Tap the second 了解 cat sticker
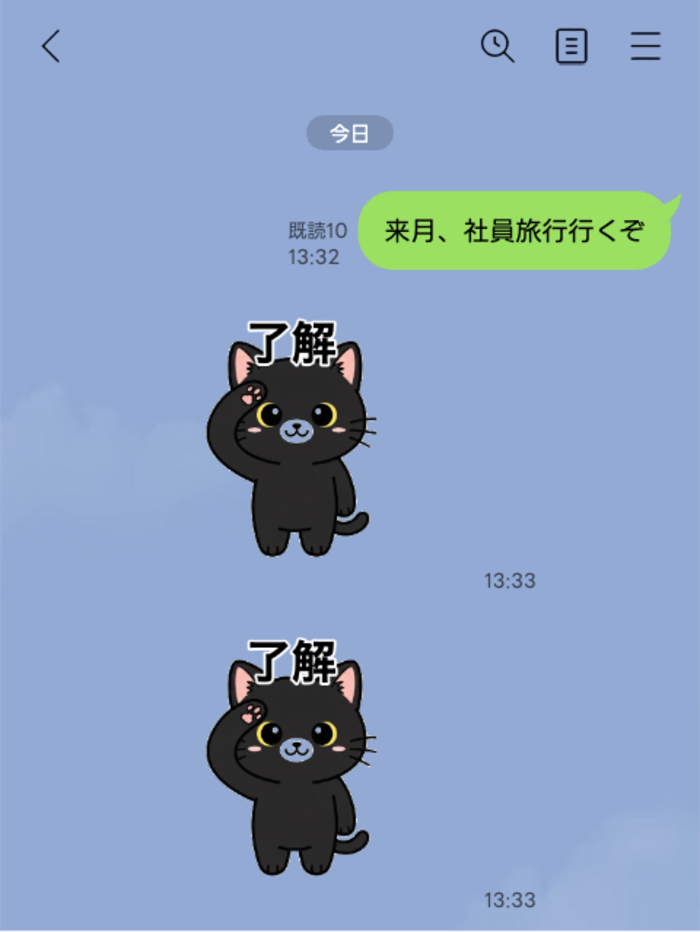This screenshot has width=700, height=932. [x=292, y=758]
